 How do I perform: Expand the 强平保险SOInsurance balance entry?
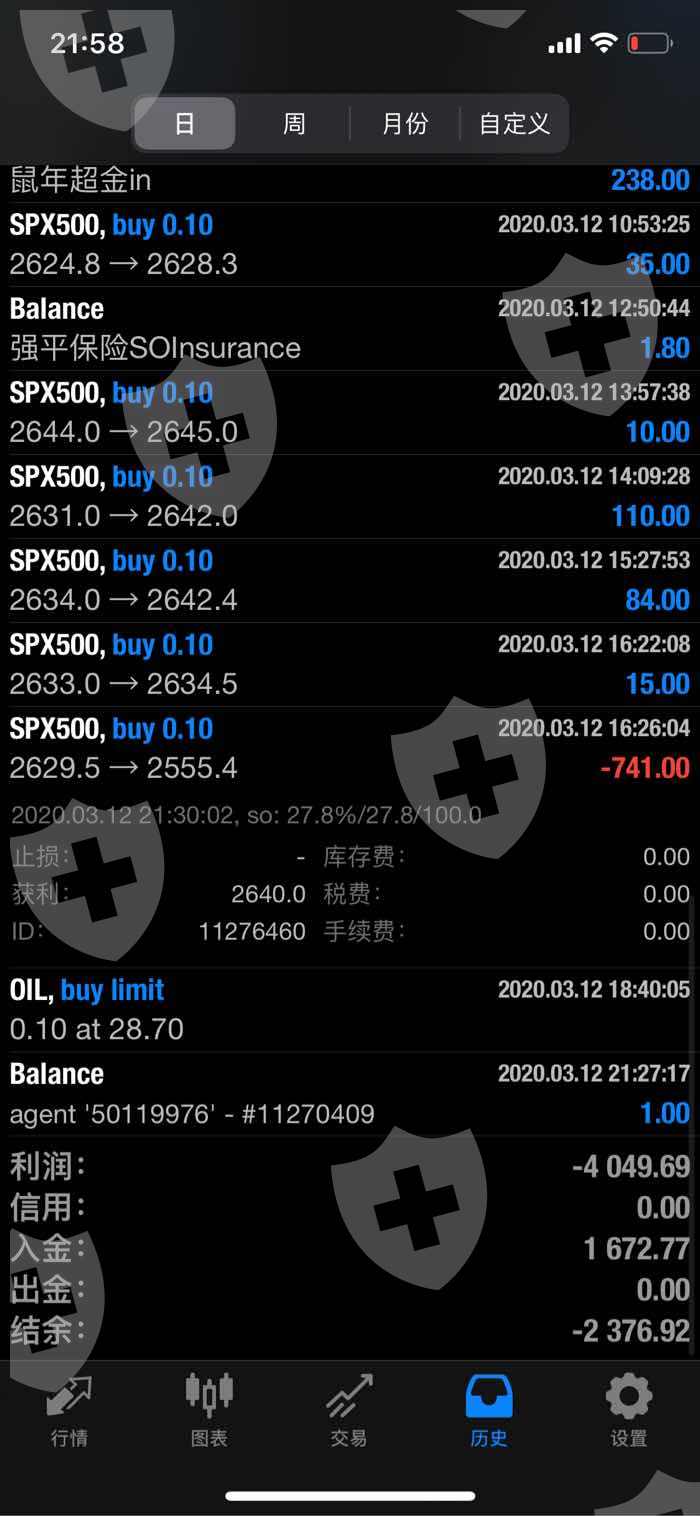point(350,329)
